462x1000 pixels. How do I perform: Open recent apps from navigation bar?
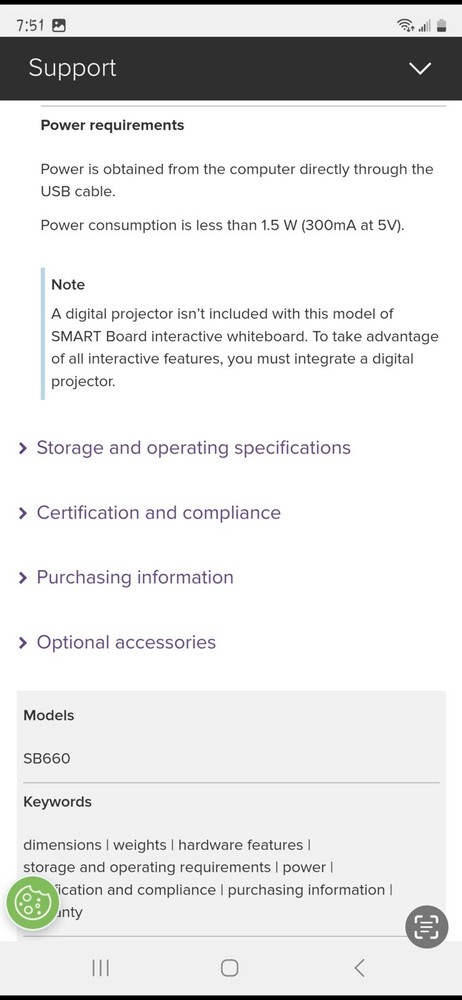(101, 967)
